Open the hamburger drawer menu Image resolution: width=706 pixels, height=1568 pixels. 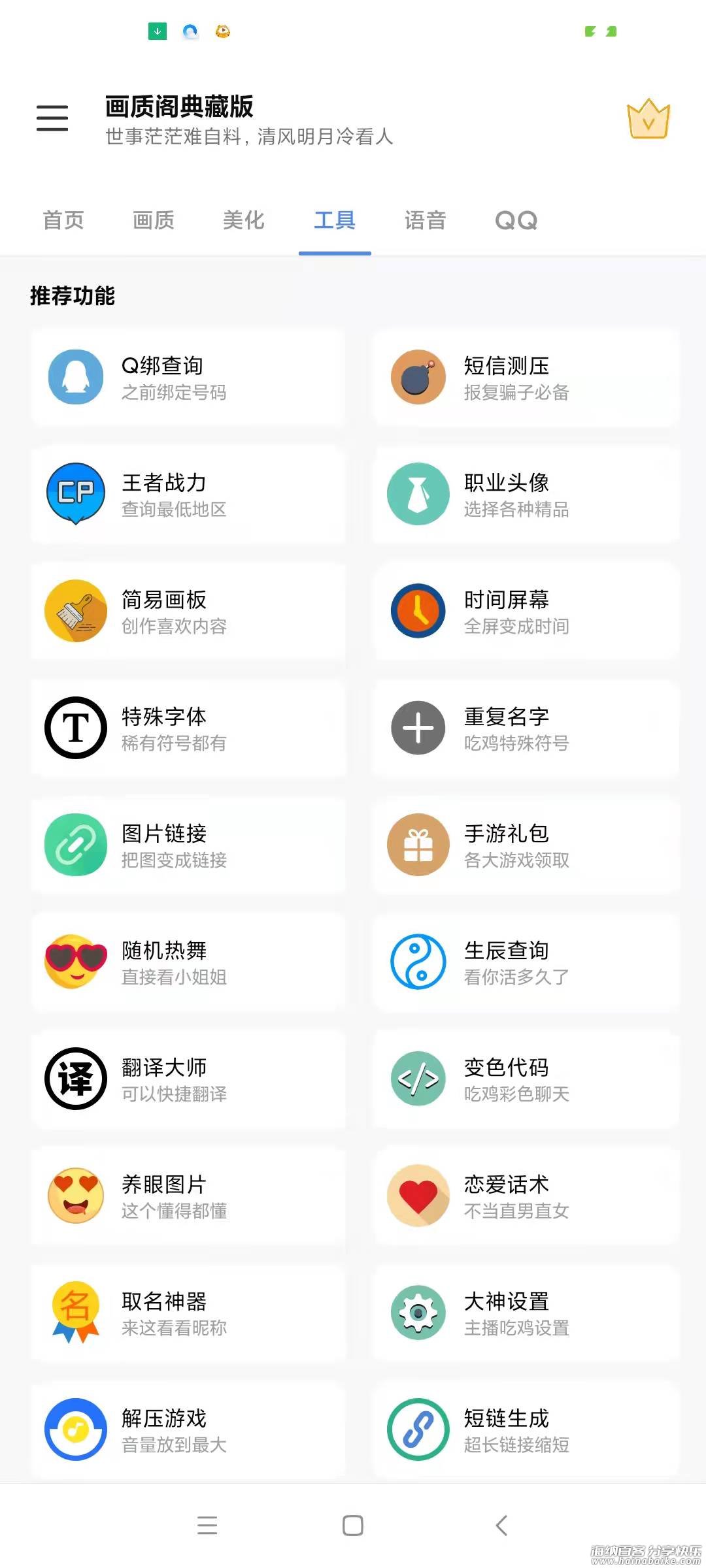(52, 118)
